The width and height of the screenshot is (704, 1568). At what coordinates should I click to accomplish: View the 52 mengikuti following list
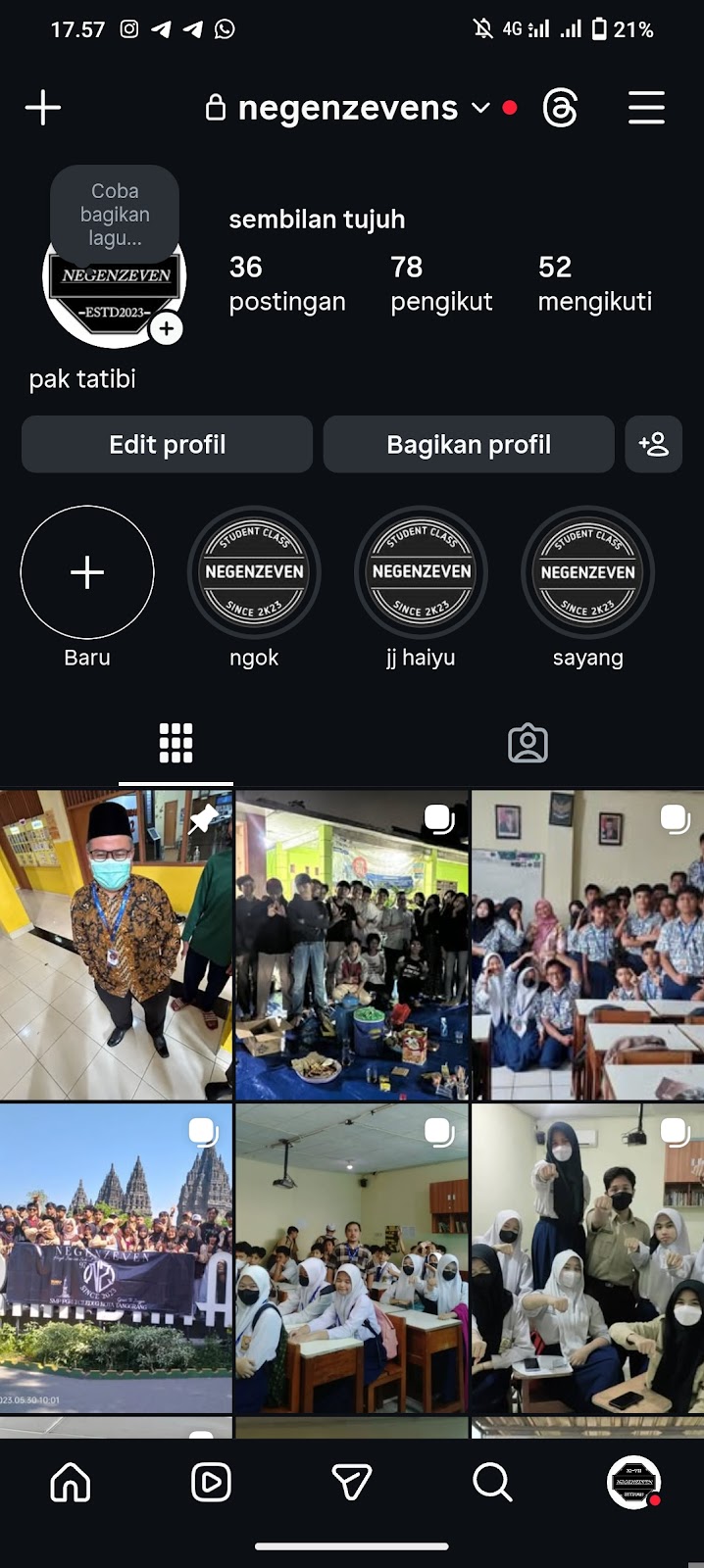[x=594, y=284]
